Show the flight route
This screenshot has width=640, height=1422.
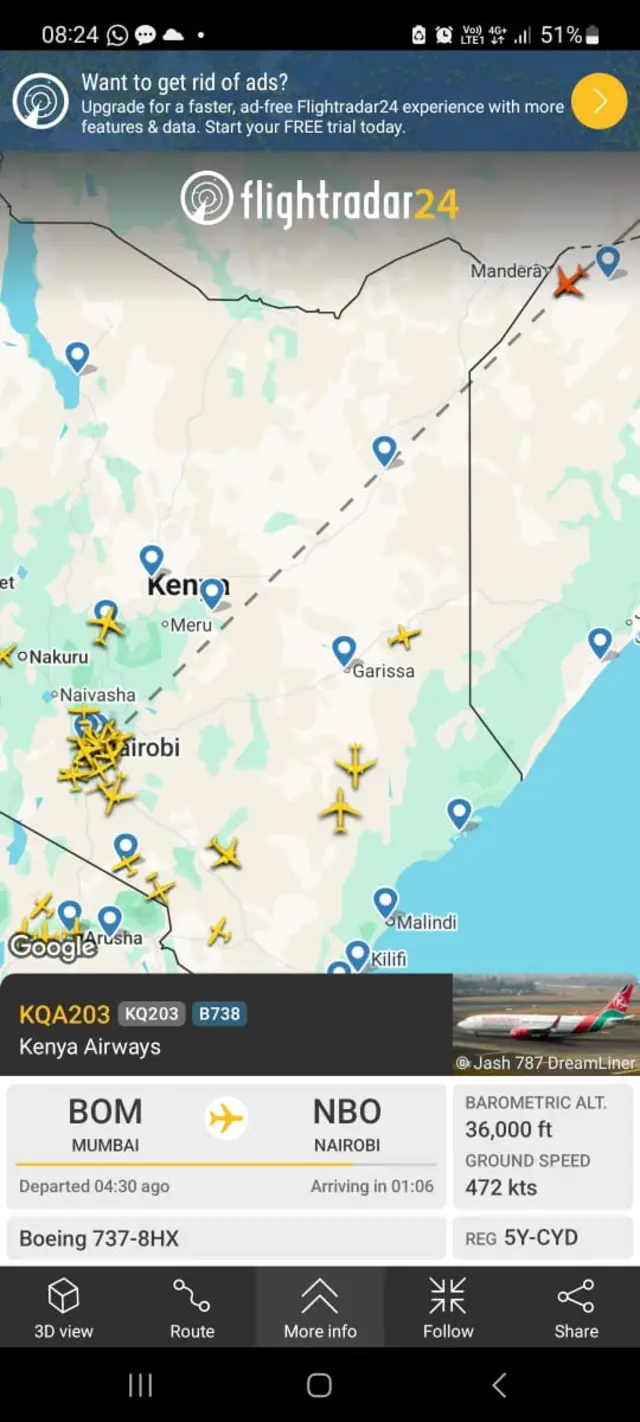coord(192,1307)
